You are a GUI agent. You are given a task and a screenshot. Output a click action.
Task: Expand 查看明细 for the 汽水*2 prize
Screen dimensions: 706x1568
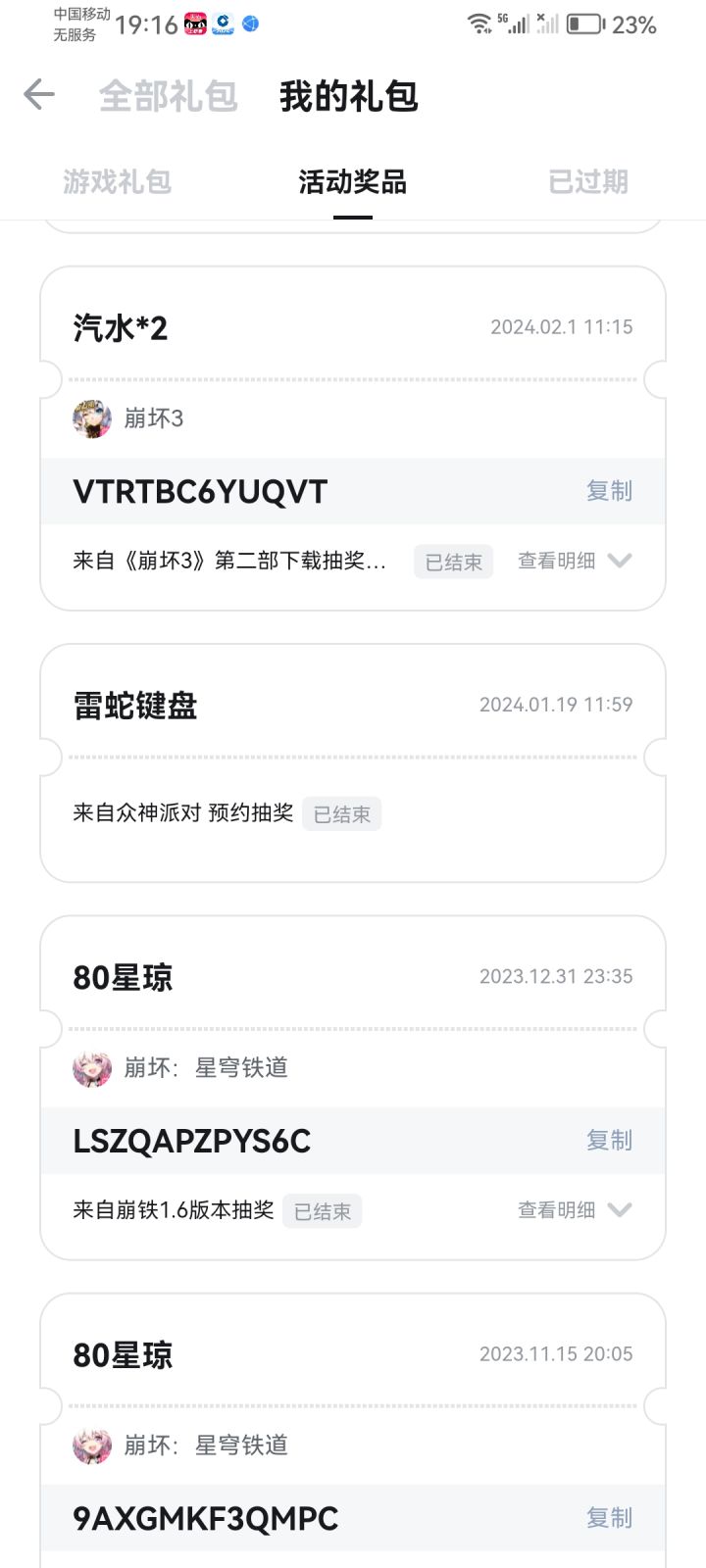tap(574, 561)
